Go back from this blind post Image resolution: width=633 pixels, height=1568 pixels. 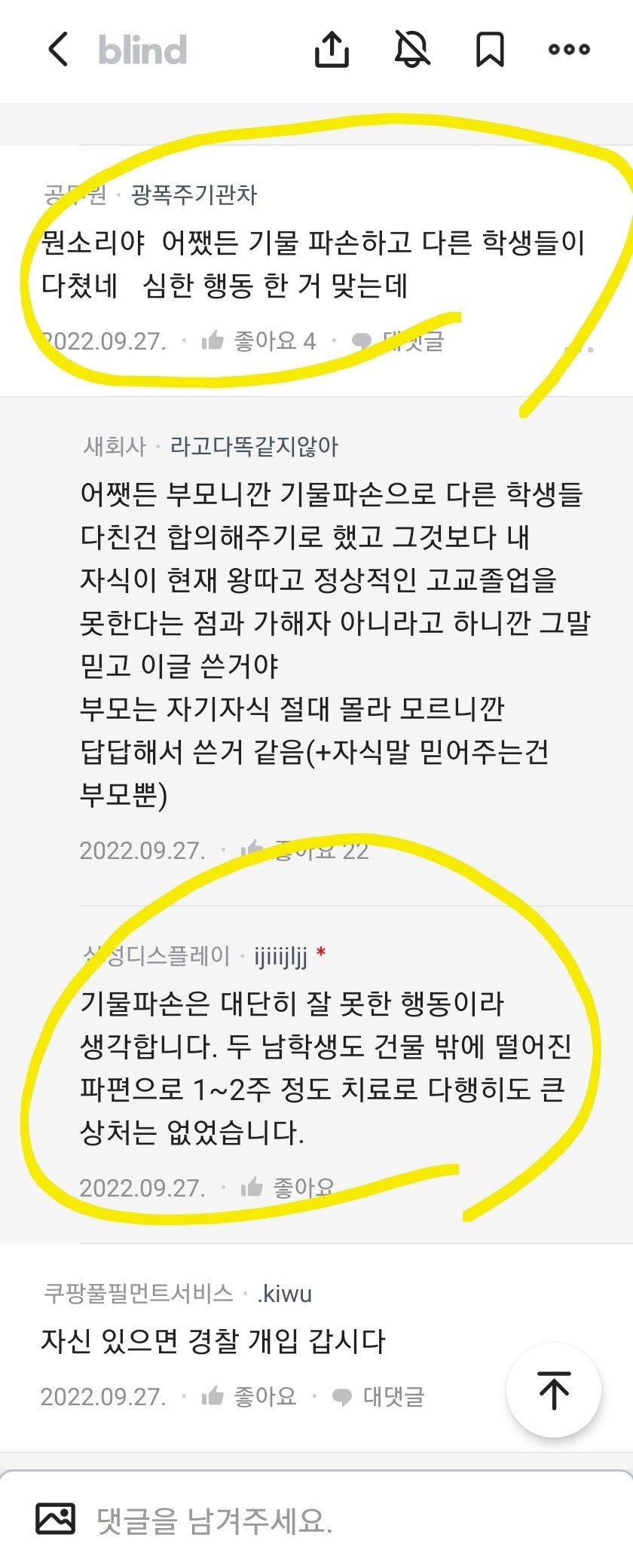pyautogui.click(x=59, y=50)
